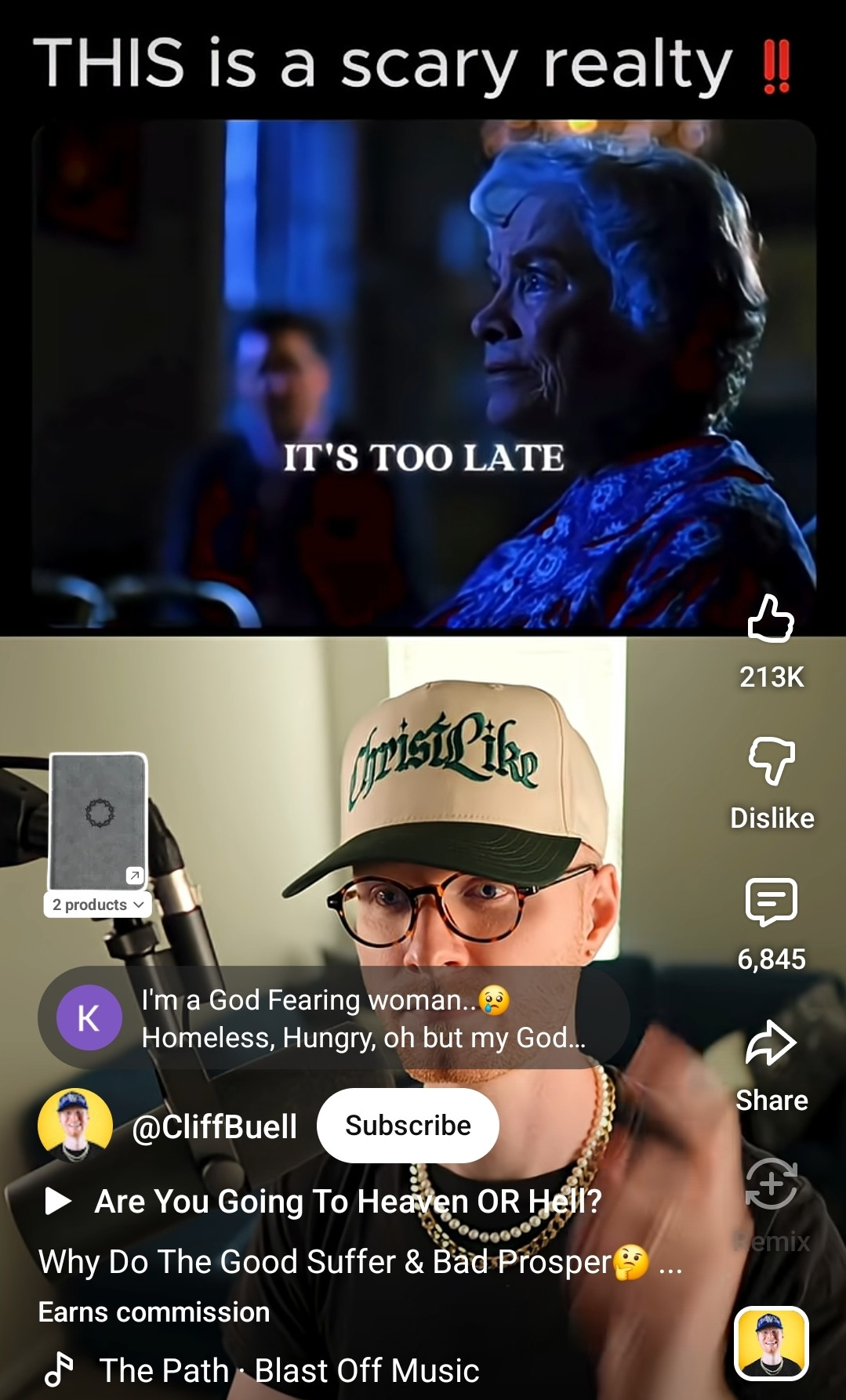Viewport: 846px width, 1400px height.
Task: Subscribe to @CliffBuell
Action: coord(408,1126)
